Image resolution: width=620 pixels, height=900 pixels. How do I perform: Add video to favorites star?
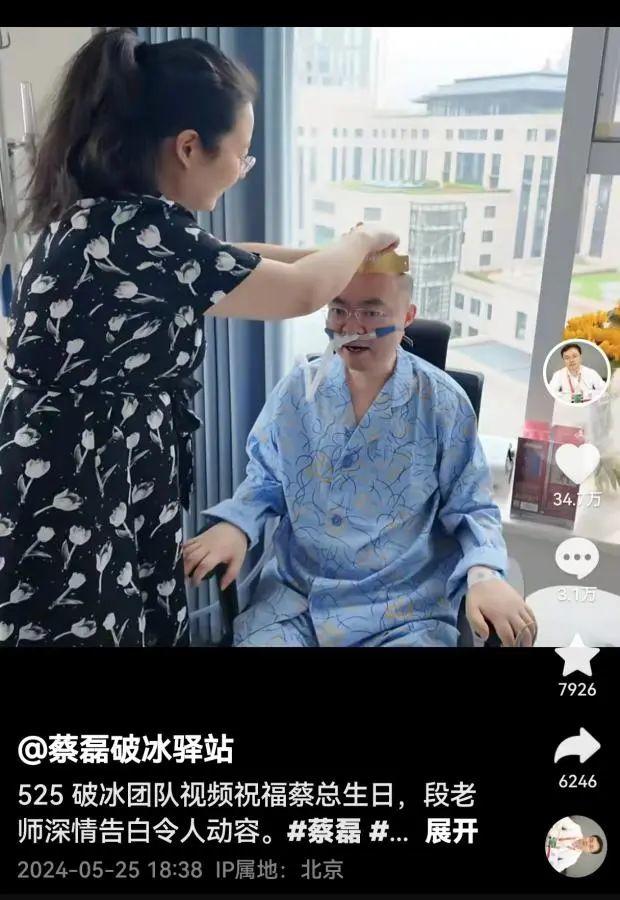click(x=577, y=657)
